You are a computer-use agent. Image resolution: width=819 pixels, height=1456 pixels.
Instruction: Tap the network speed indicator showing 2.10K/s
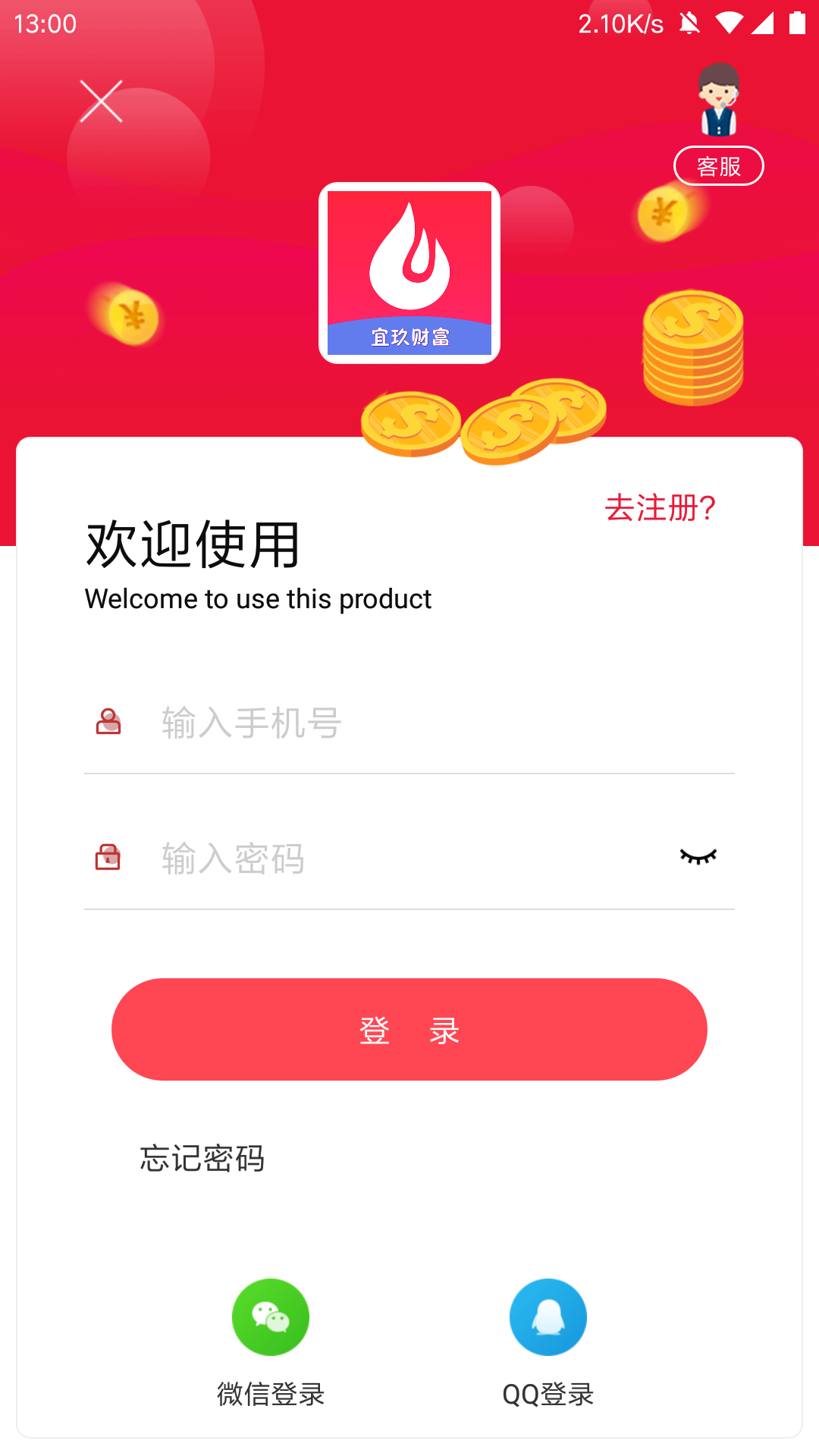(x=619, y=23)
